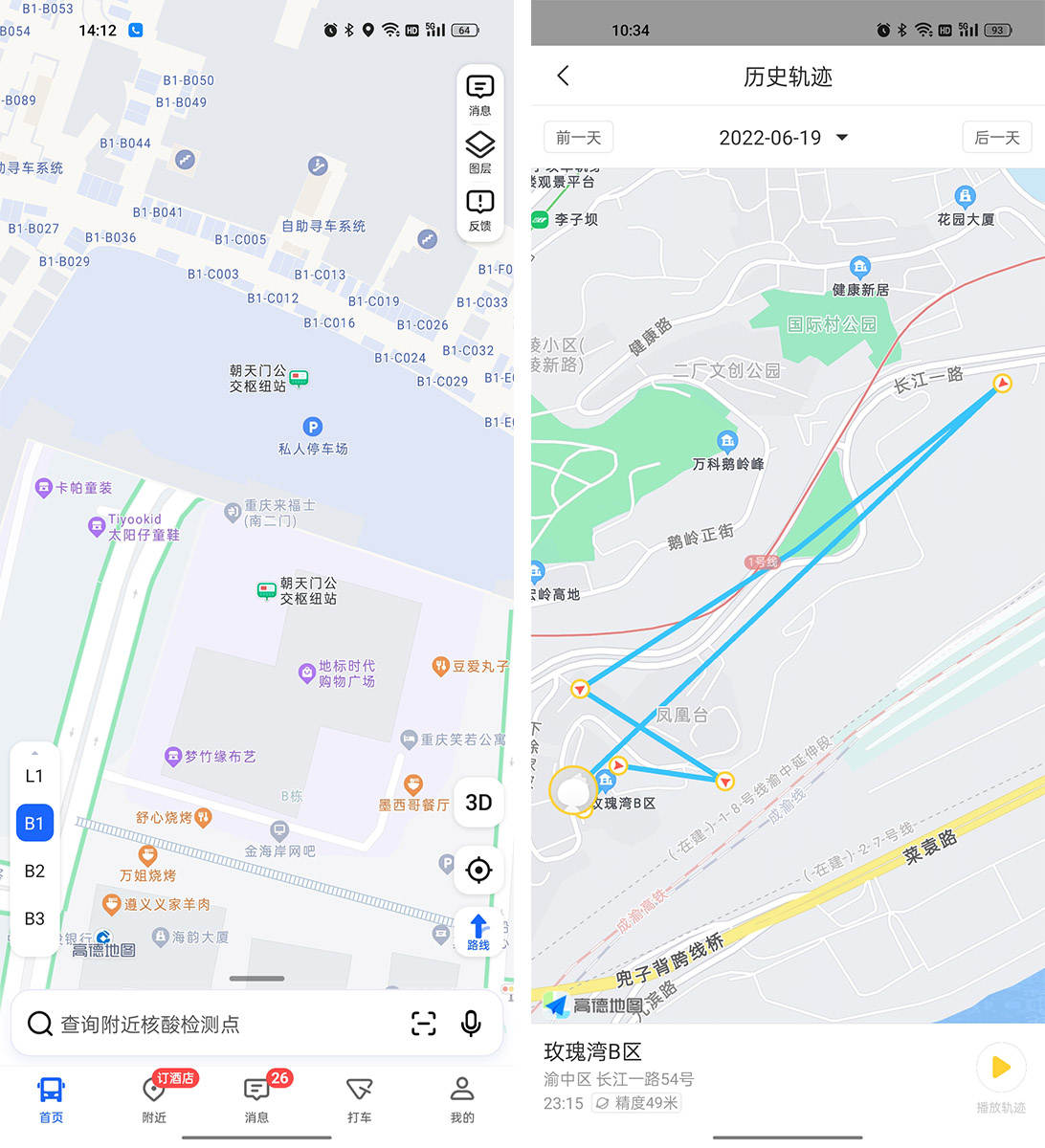Open the 路线 route planning icon

coord(478,929)
